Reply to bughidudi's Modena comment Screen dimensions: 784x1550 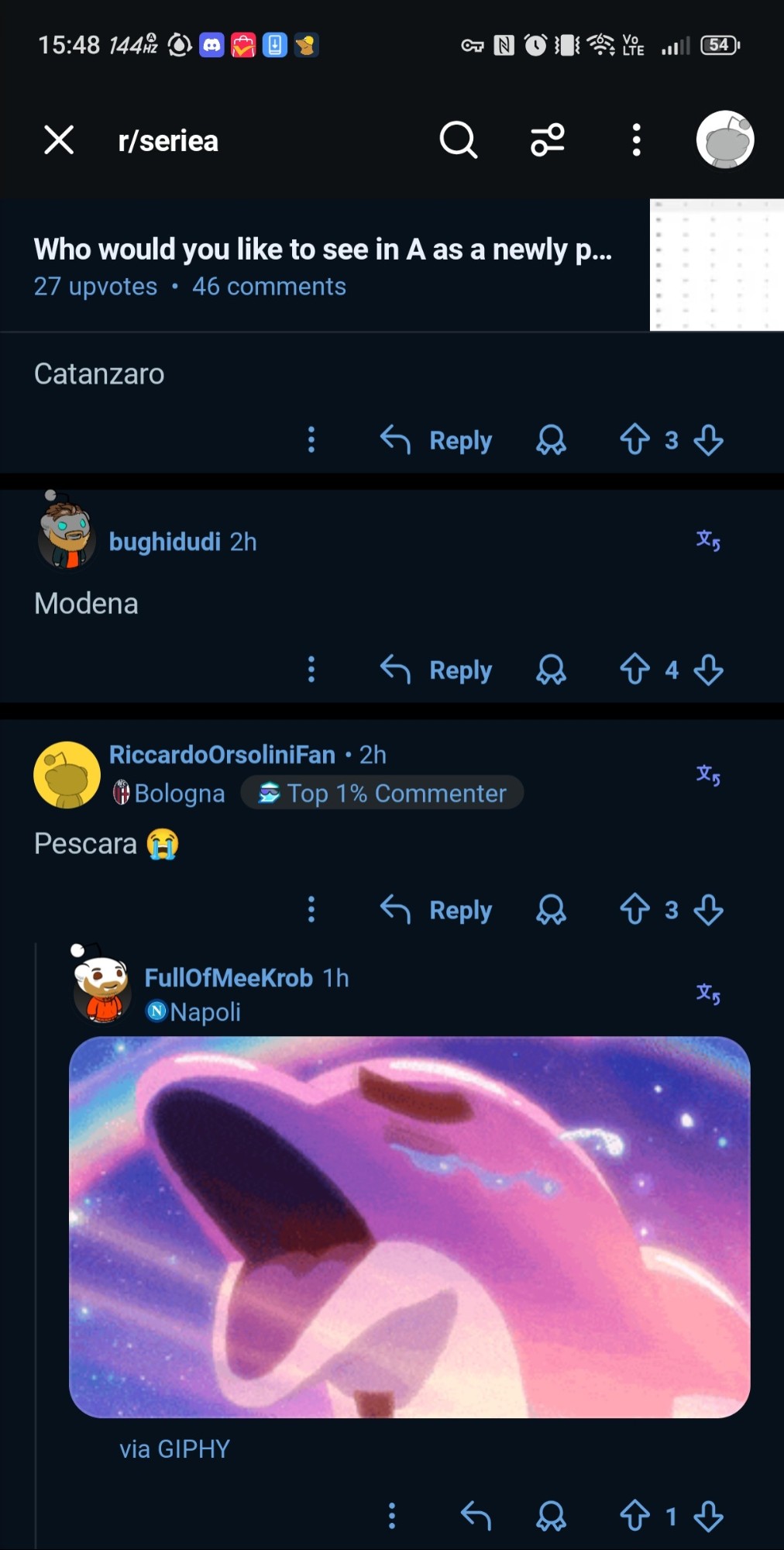(436, 670)
